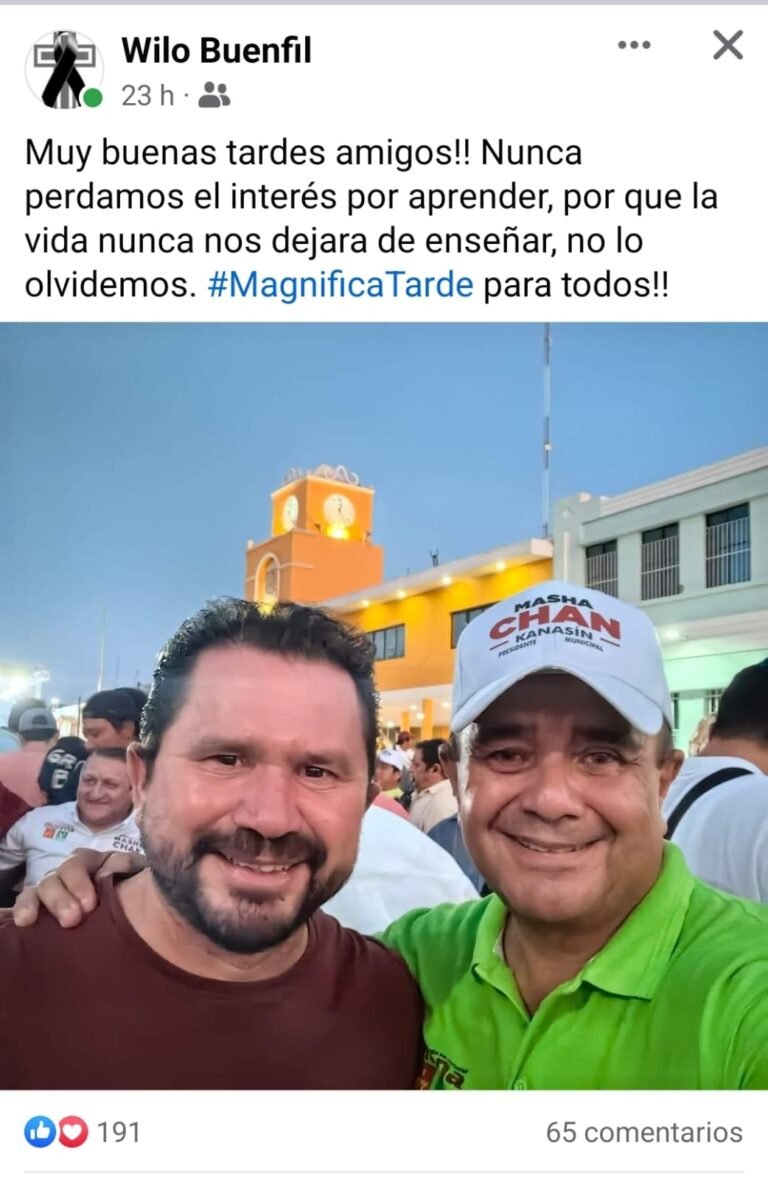Click the green online status dot on the avatar
This screenshot has width=768, height=1179.
coord(93,96)
